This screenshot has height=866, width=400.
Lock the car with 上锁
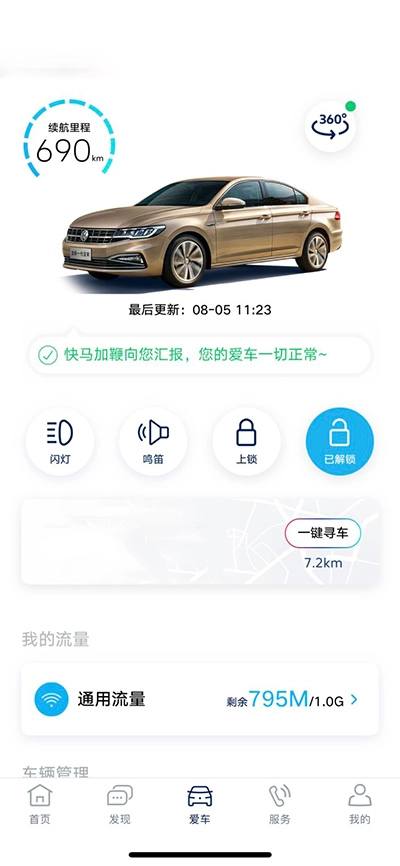(x=246, y=441)
